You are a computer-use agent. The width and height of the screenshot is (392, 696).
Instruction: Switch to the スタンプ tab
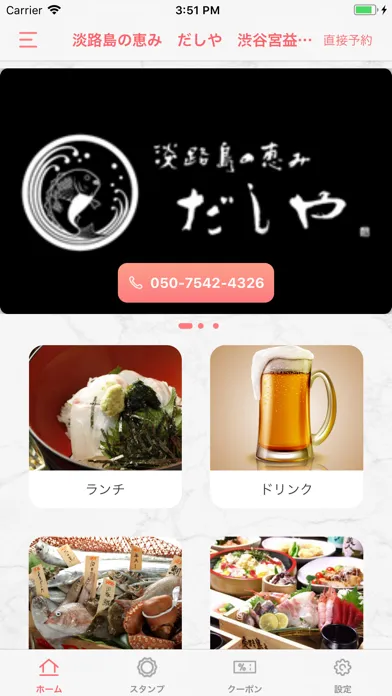pyautogui.click(x=147, y=675)
